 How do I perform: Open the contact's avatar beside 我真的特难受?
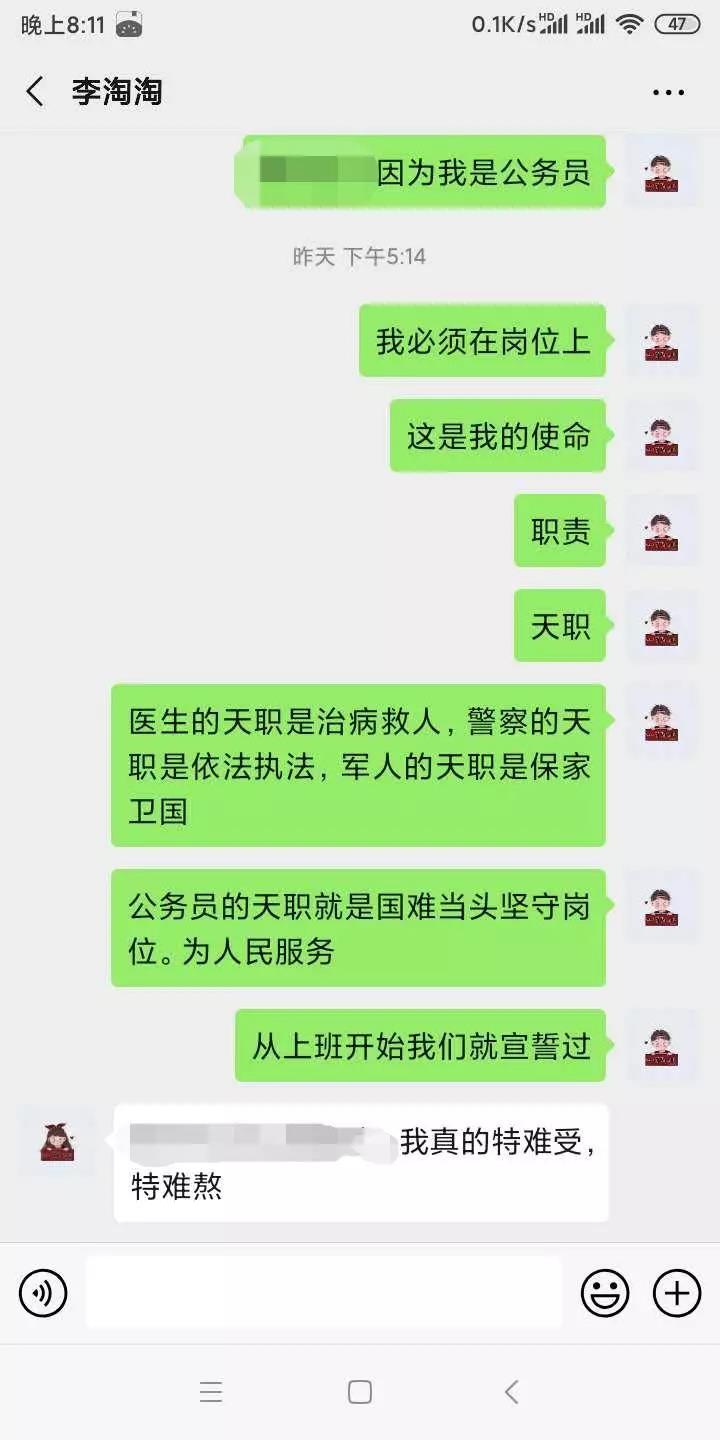pos(58,1141)
